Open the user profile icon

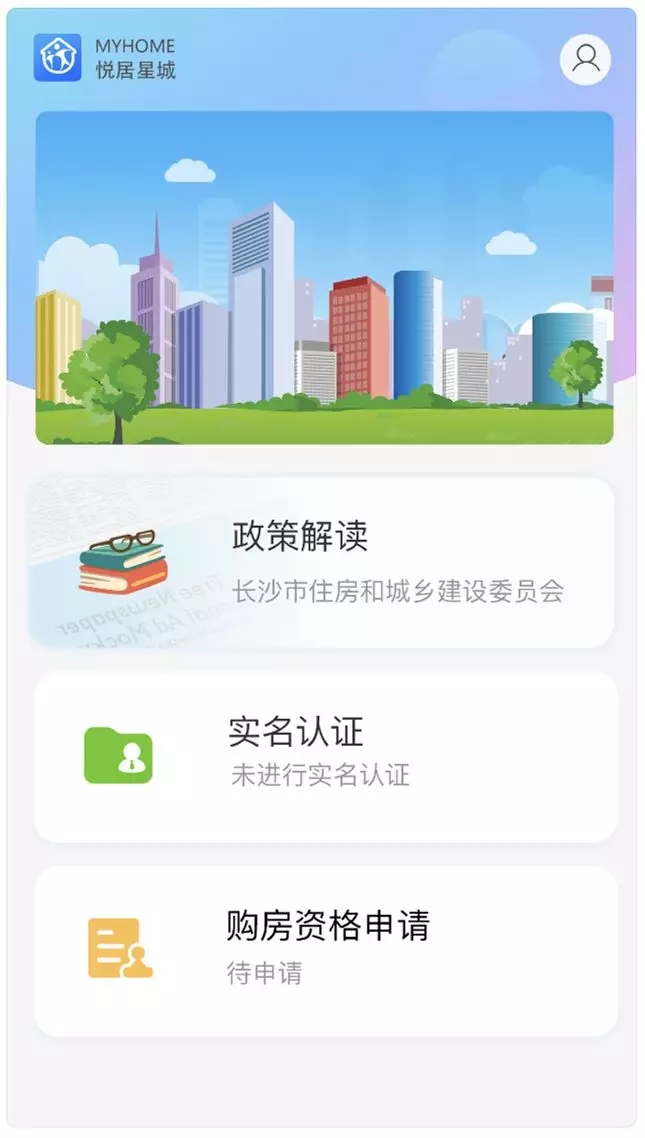click(585, 60)
